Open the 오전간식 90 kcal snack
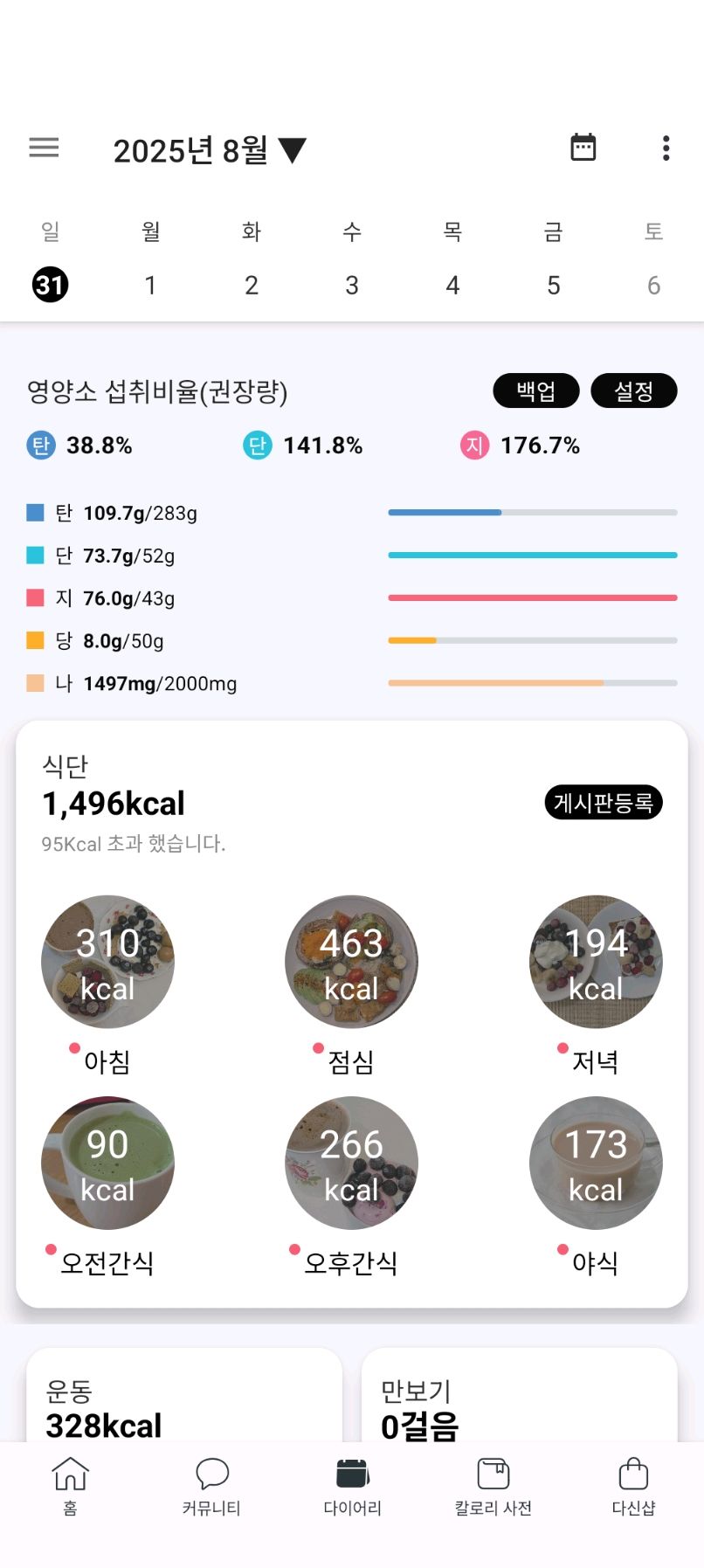The image size is (704, 1568). [107, 1163]
